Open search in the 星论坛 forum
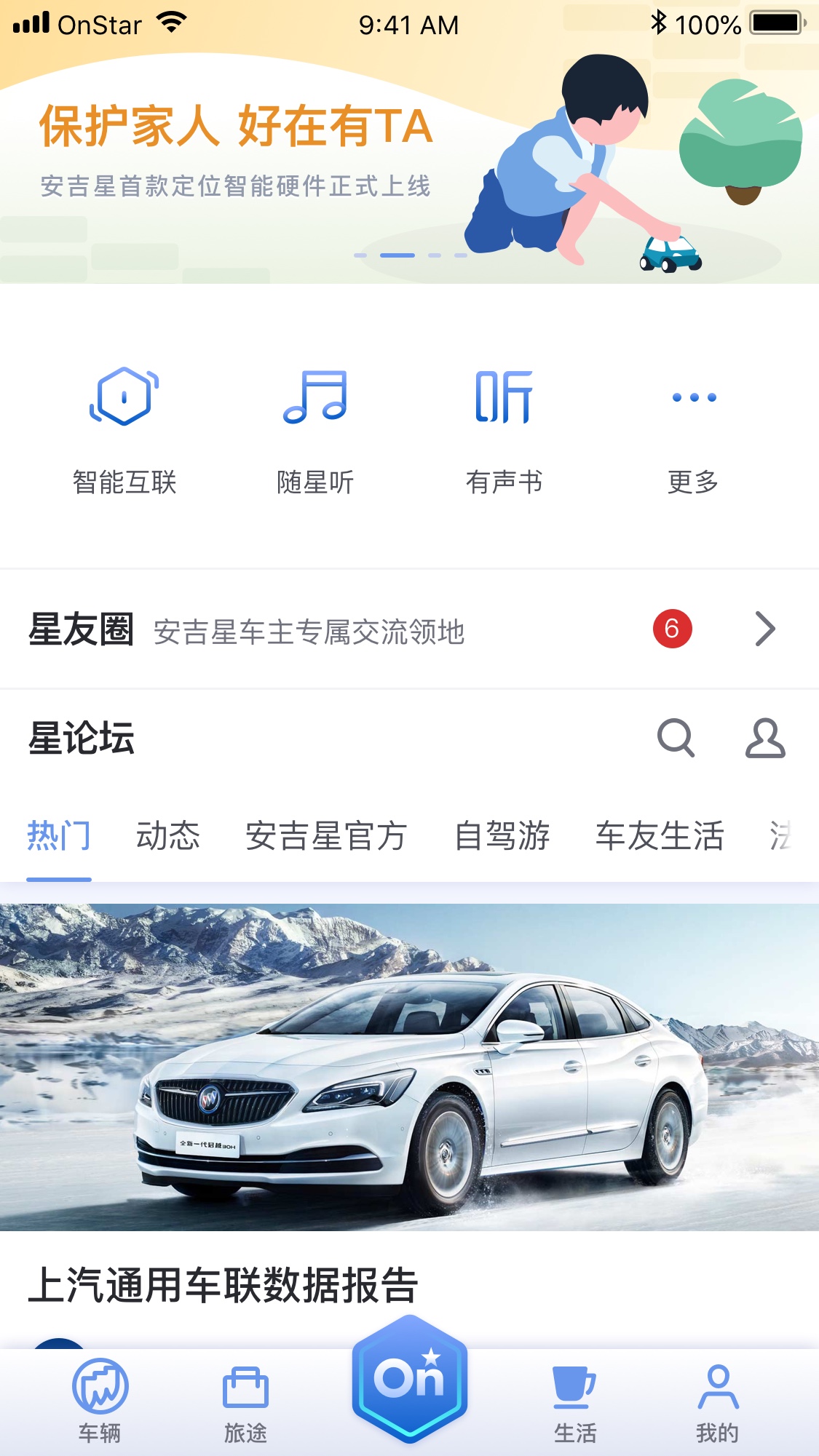 [x=677, y=738]
